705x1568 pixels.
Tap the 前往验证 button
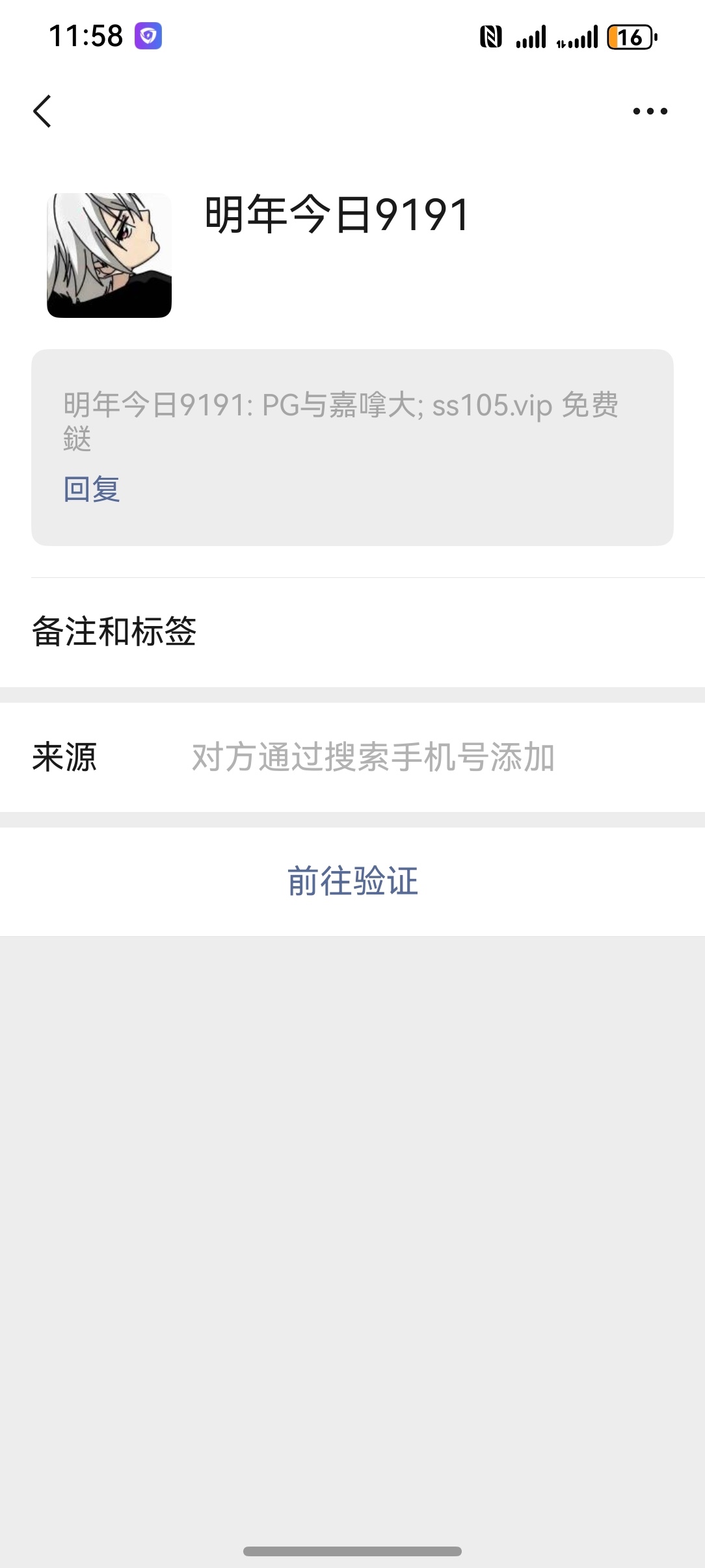[352, 882]
